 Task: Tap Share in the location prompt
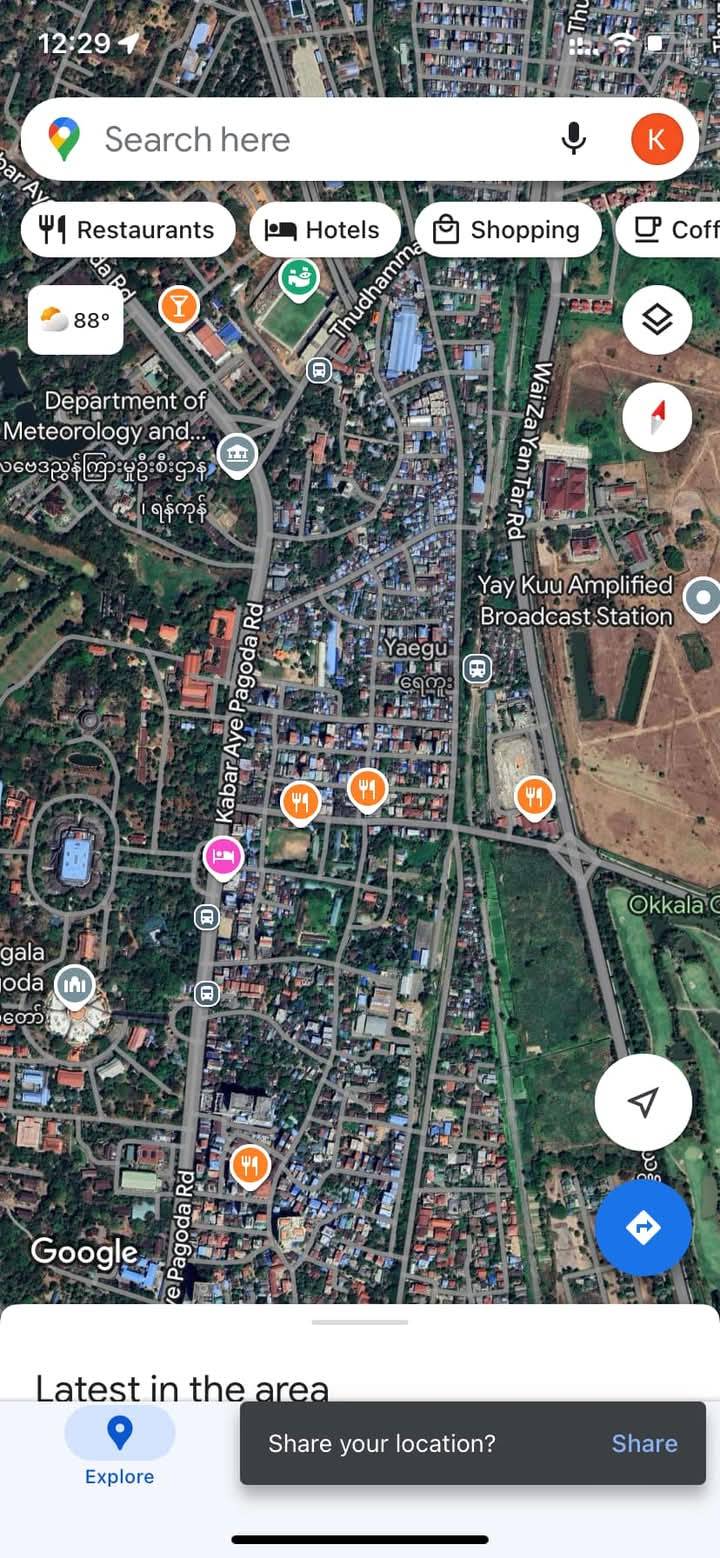644,1443
